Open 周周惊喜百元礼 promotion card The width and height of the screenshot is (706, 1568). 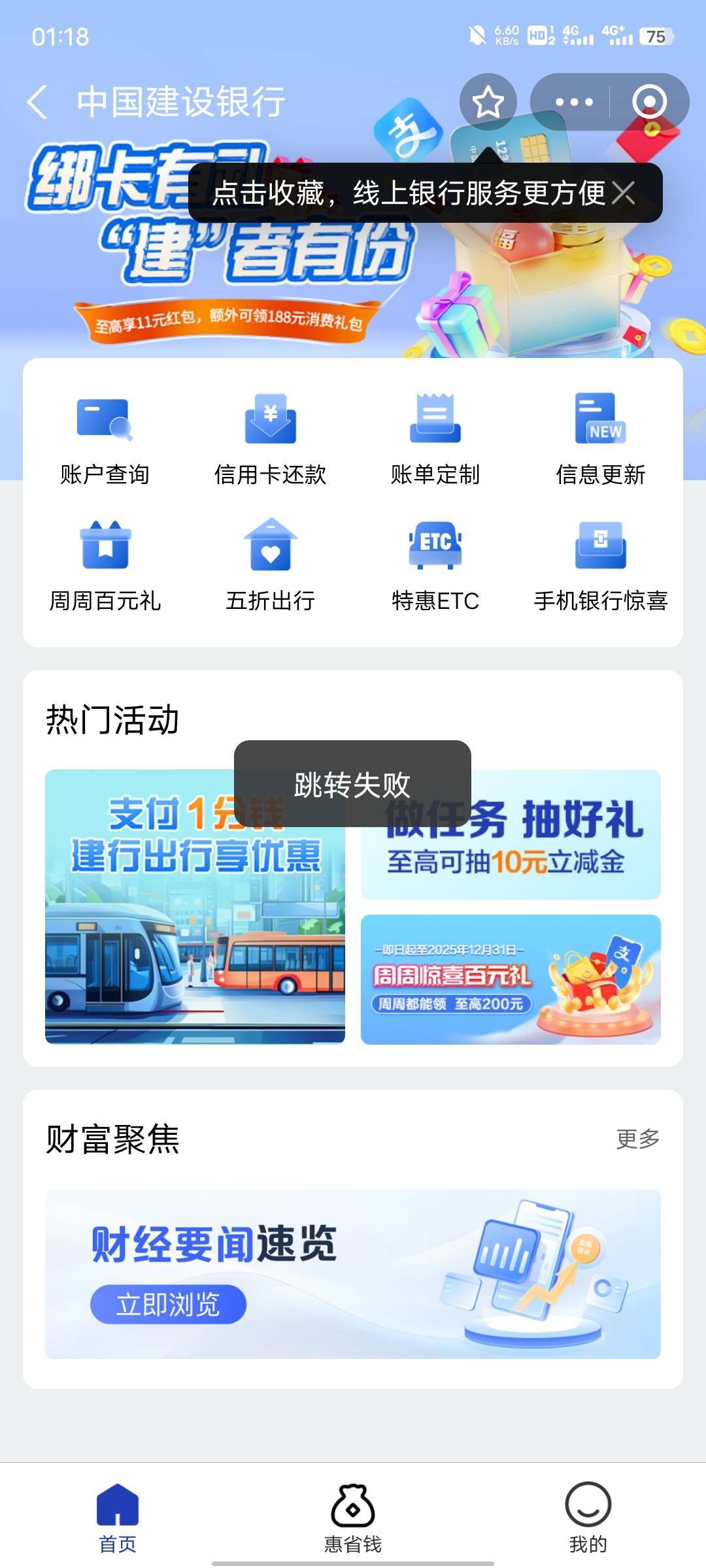pos(511,979)
